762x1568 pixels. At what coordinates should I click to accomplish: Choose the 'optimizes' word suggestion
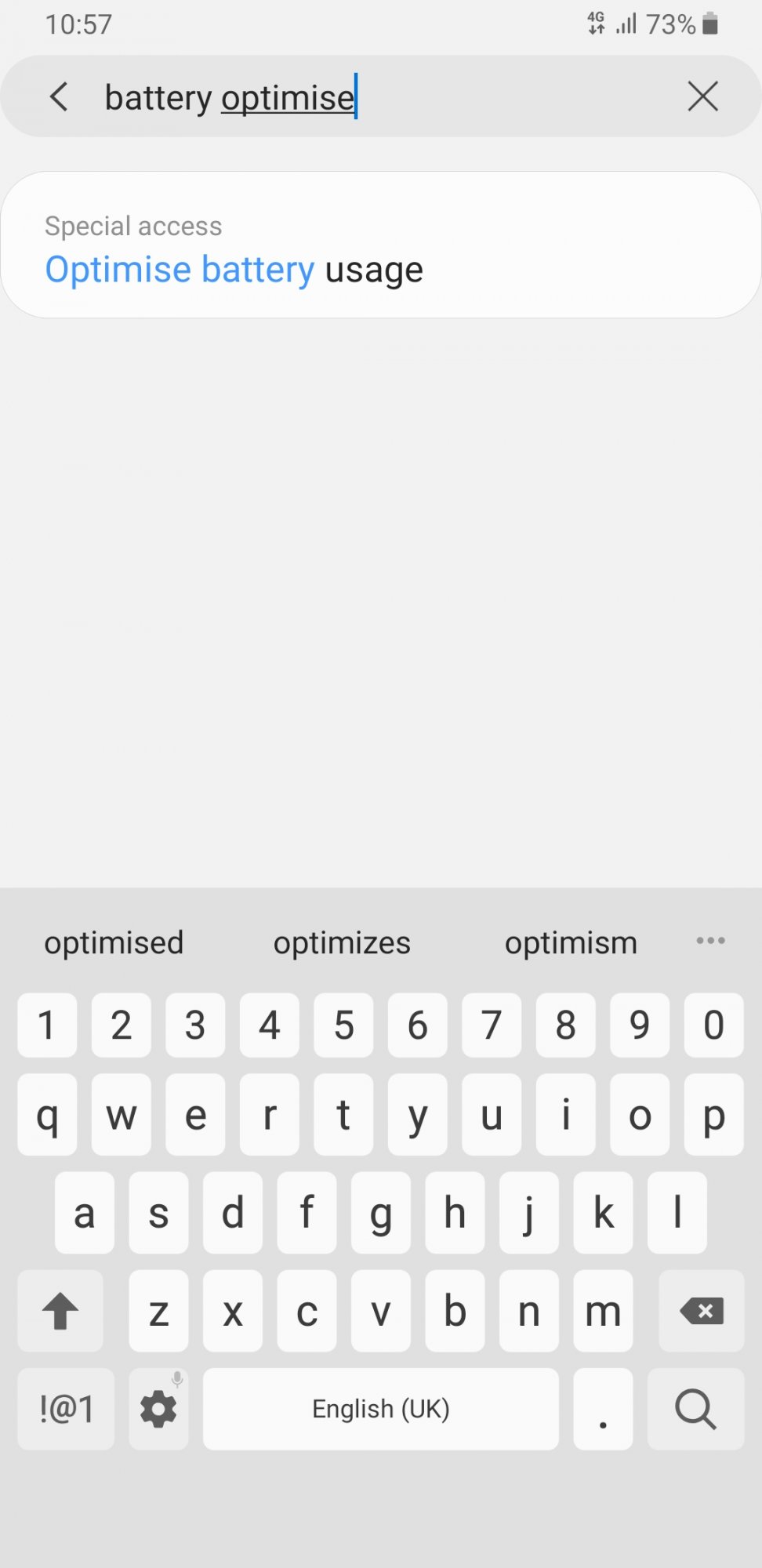342,942
